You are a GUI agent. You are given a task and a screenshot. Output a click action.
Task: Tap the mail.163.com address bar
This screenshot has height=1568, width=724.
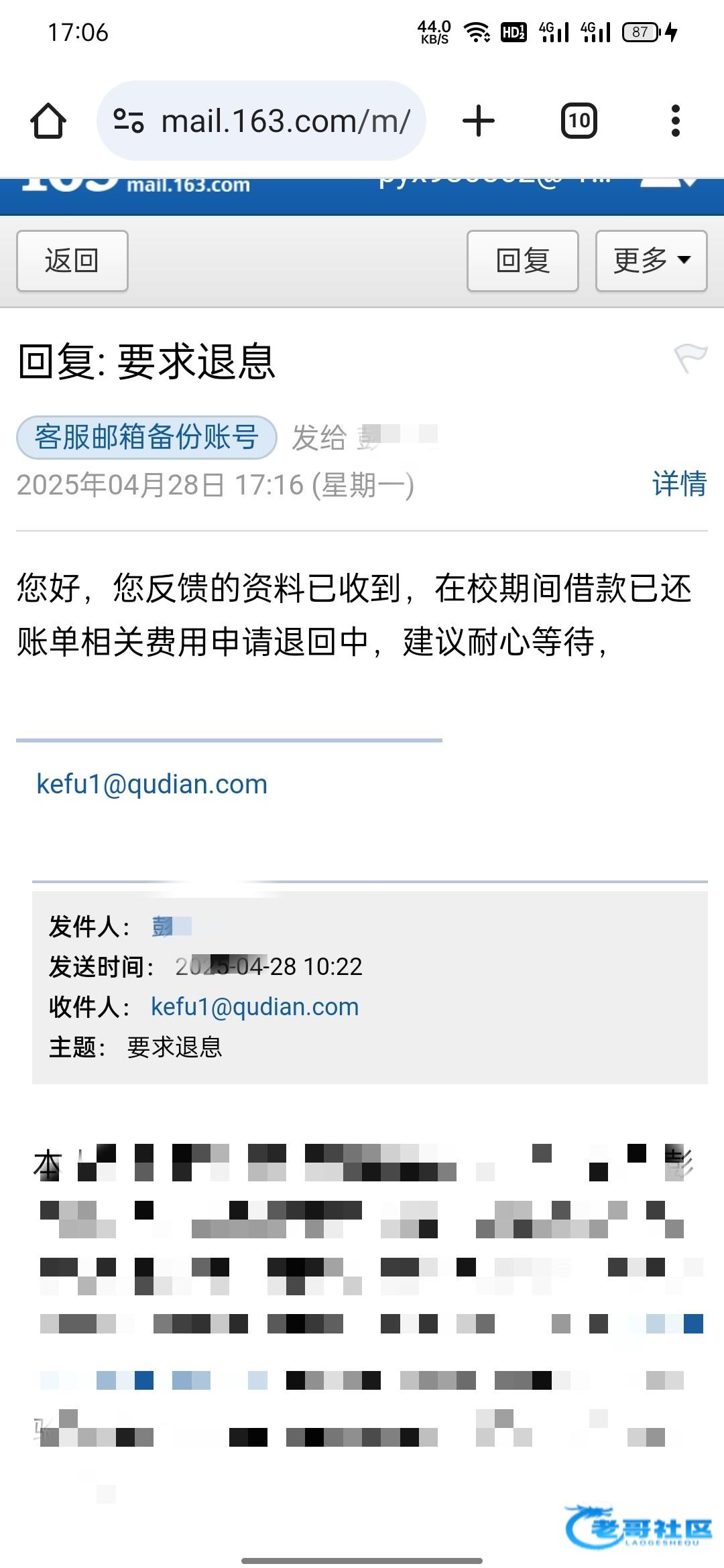point(261,121)
